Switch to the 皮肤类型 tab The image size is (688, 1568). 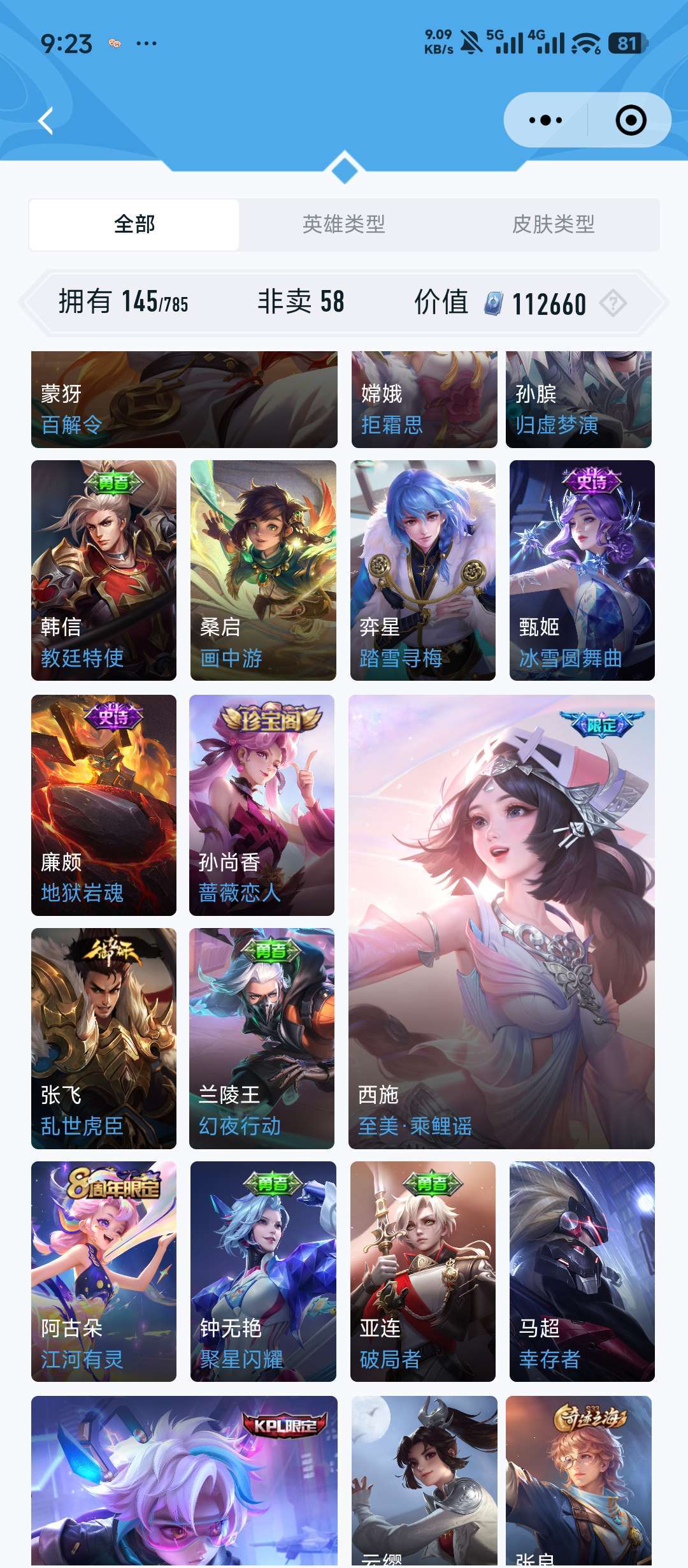[553, 224]
